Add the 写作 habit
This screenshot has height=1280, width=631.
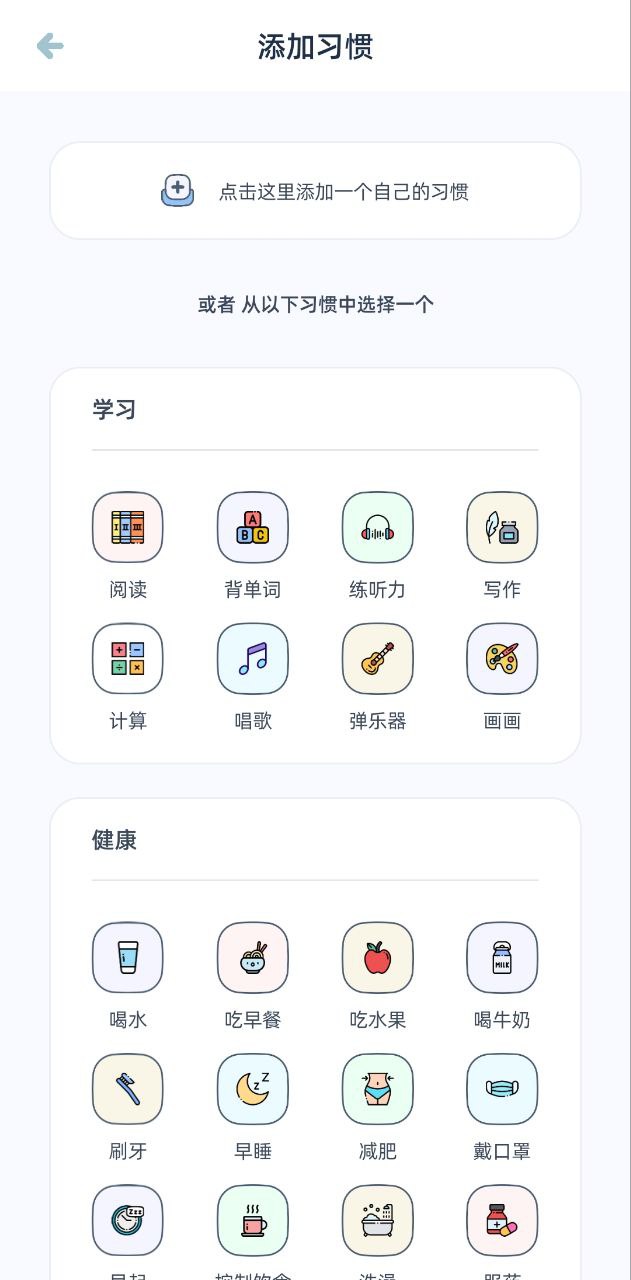click(502, 528)
